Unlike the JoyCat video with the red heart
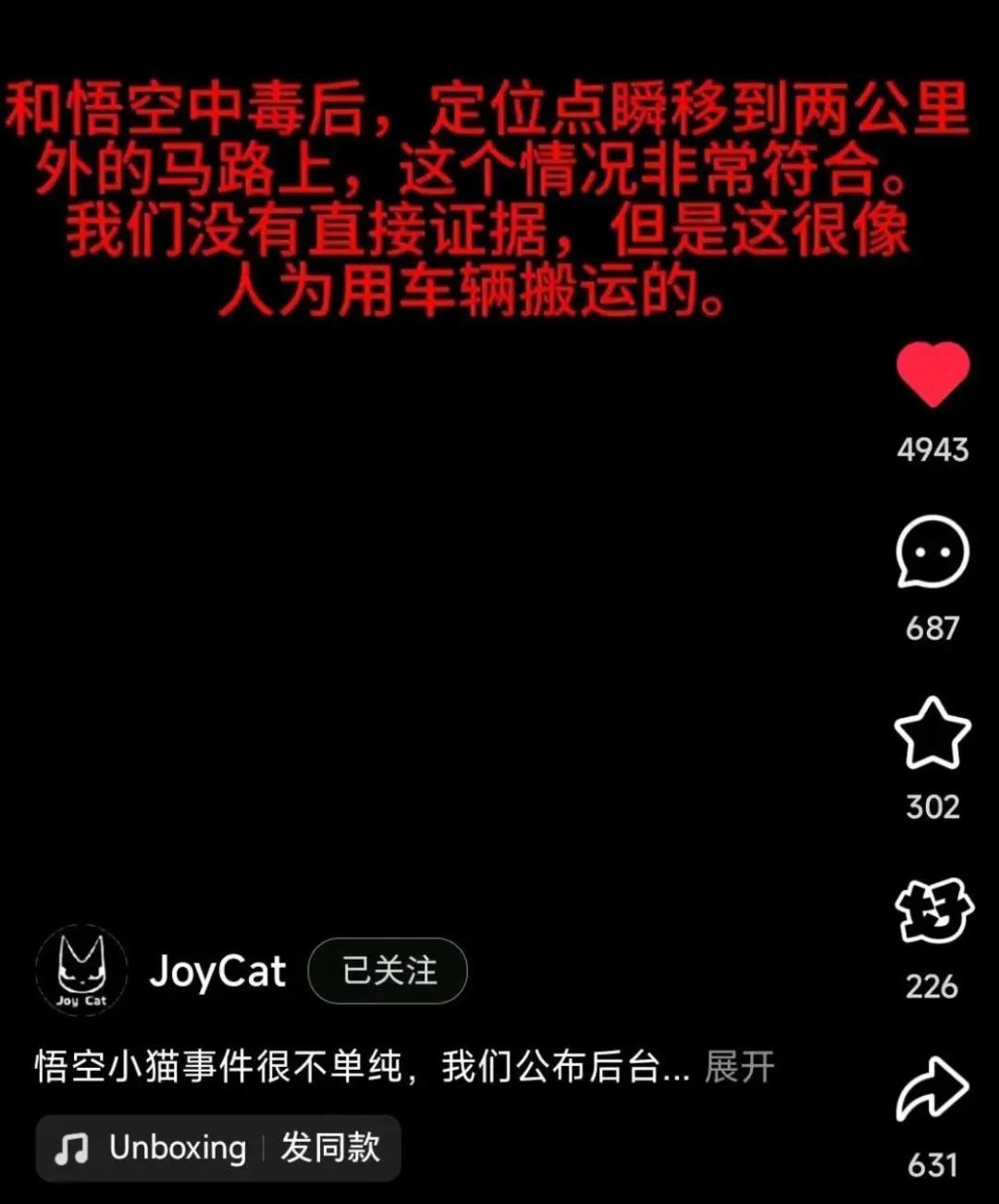Image resolution: width=999 pixels, height=1204 pixels. tap(932, 374)
